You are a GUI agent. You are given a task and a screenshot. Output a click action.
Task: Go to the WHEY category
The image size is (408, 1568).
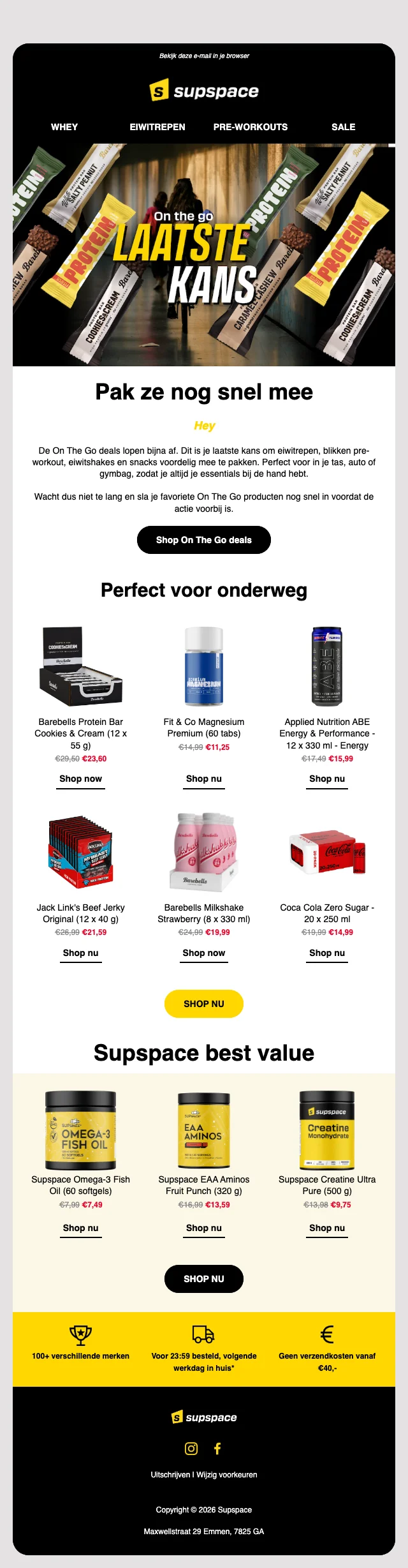(64, 127)
